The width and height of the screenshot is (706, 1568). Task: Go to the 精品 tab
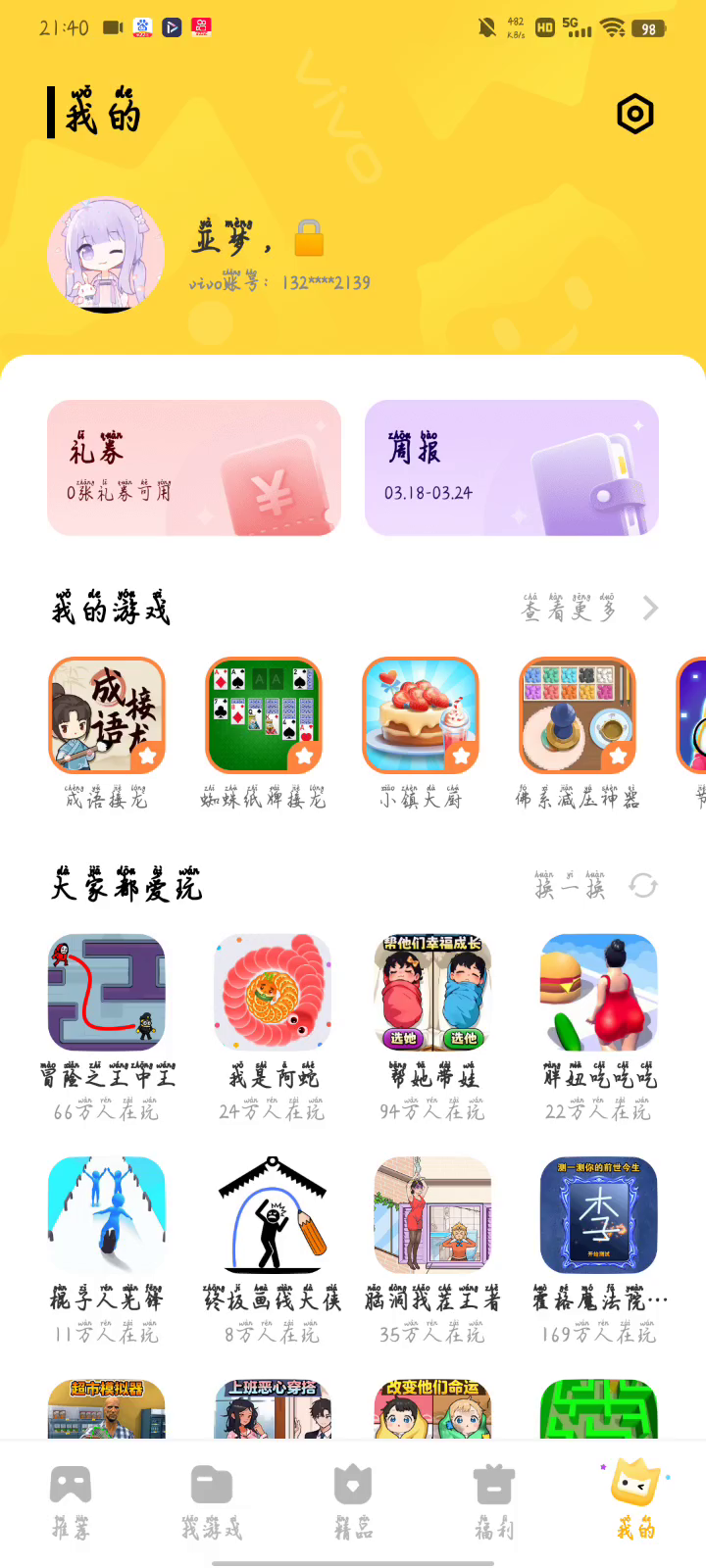[x=353, y=1501]
